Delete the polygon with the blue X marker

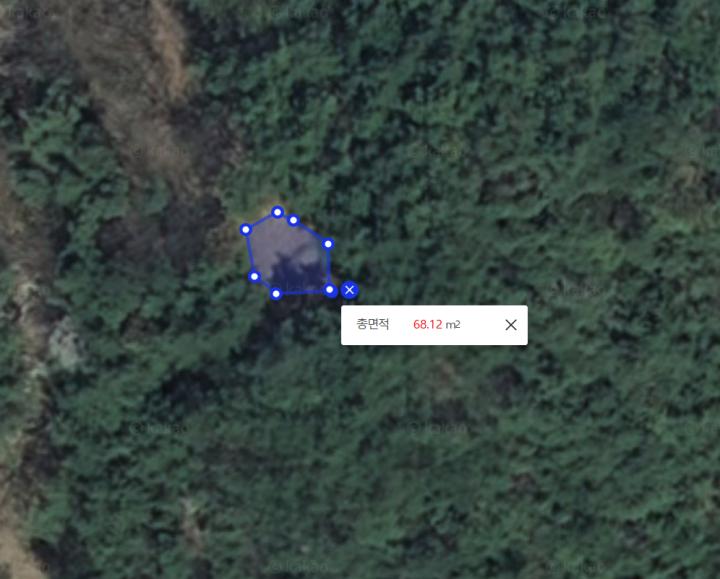(349, 290)
